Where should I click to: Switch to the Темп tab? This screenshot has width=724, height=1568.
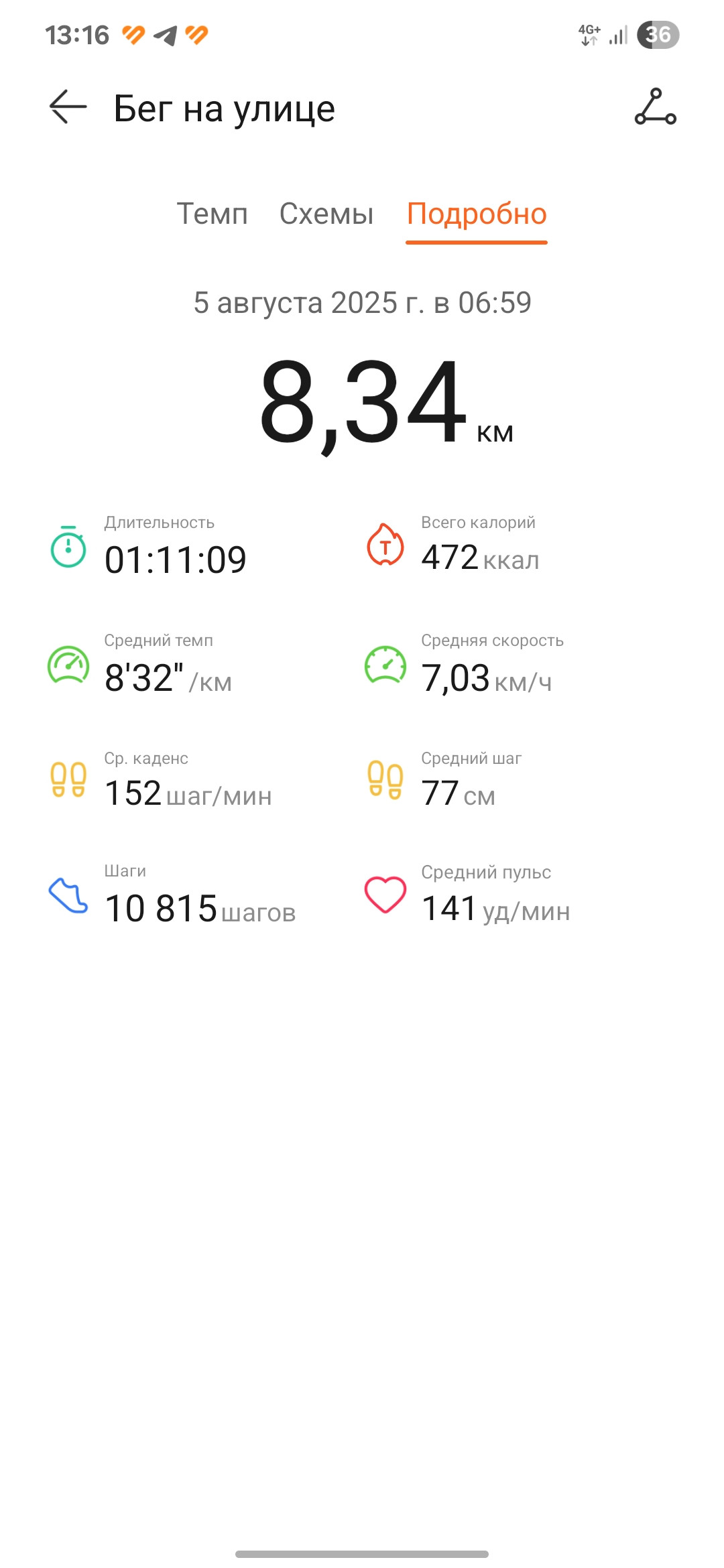click(212, 214)
